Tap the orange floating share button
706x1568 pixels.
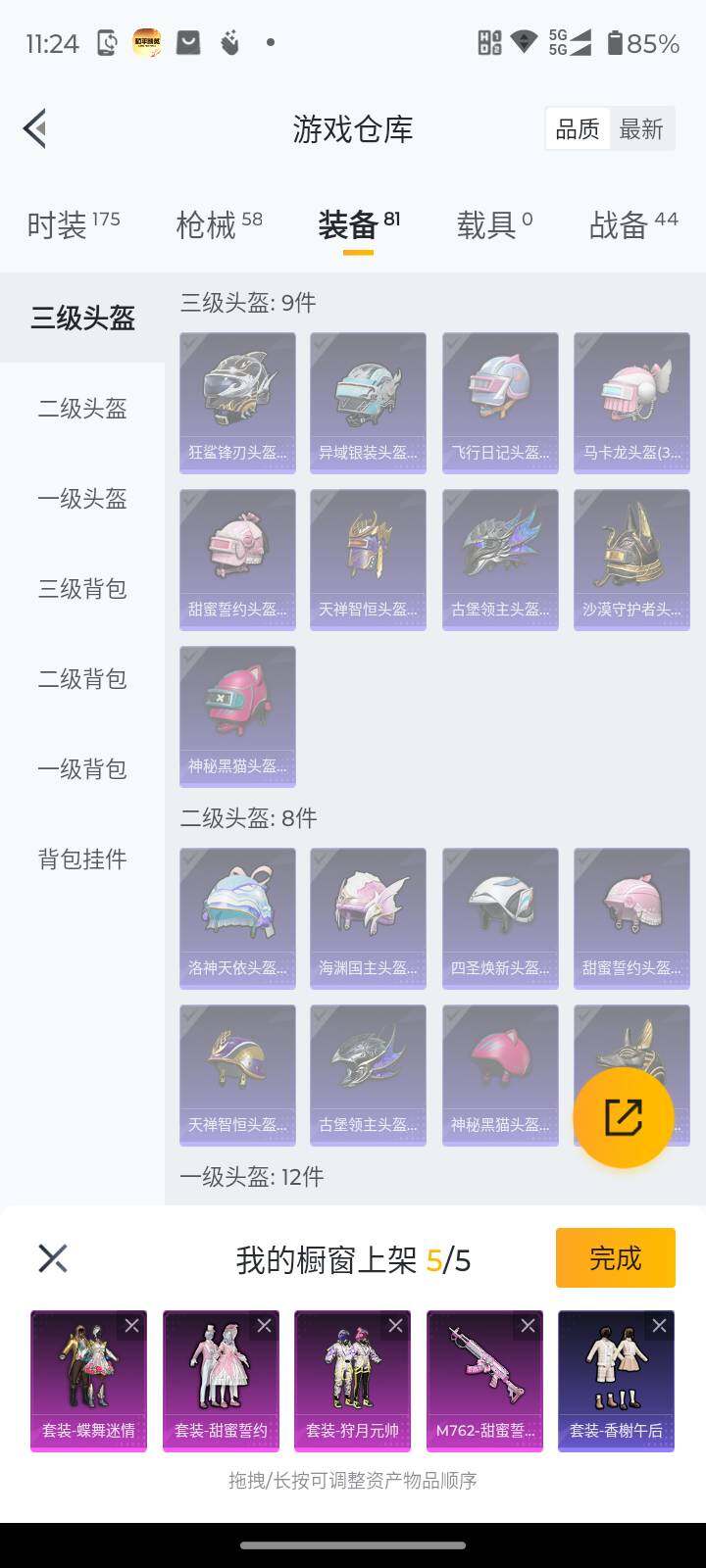coord(623,1117)
